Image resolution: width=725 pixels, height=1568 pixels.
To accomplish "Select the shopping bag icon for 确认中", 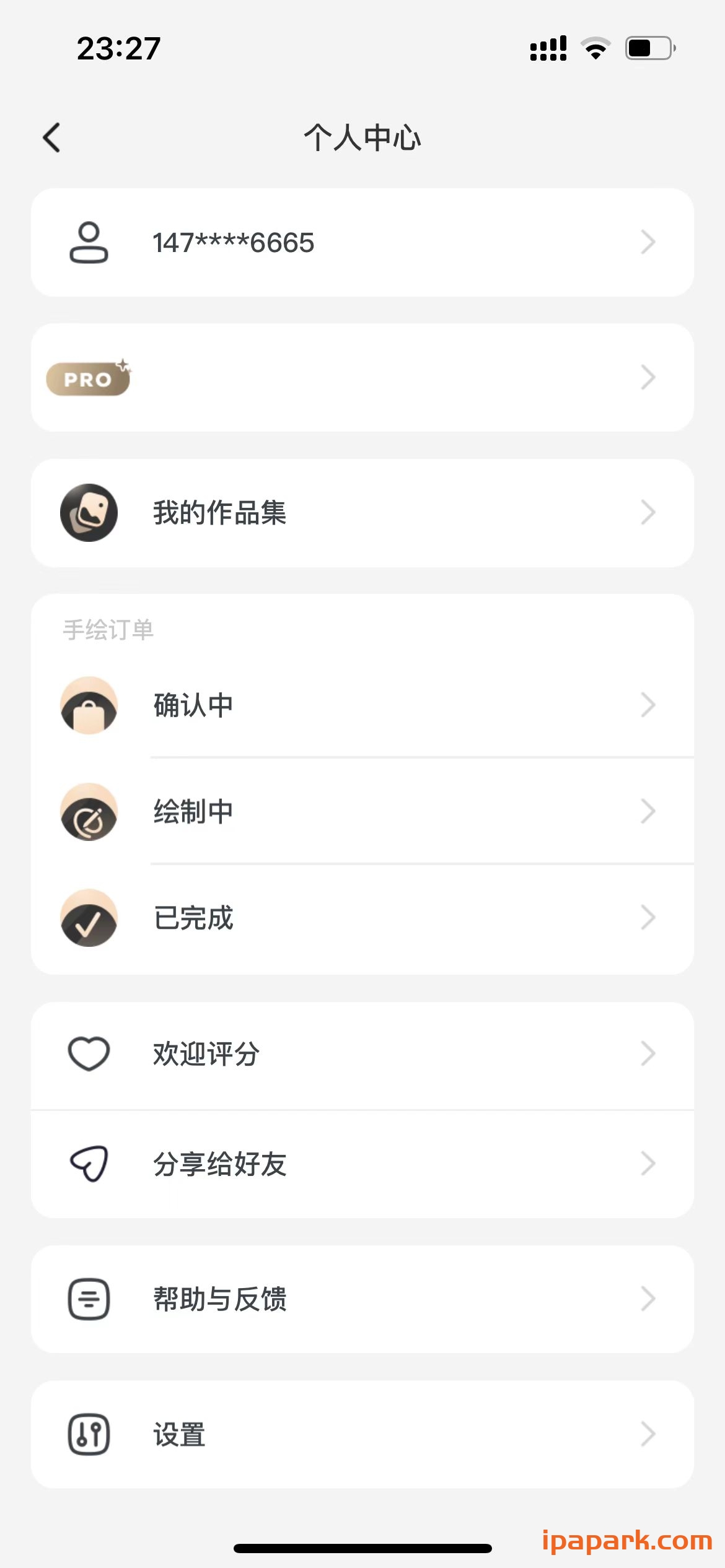I will [x=88, y=705].
